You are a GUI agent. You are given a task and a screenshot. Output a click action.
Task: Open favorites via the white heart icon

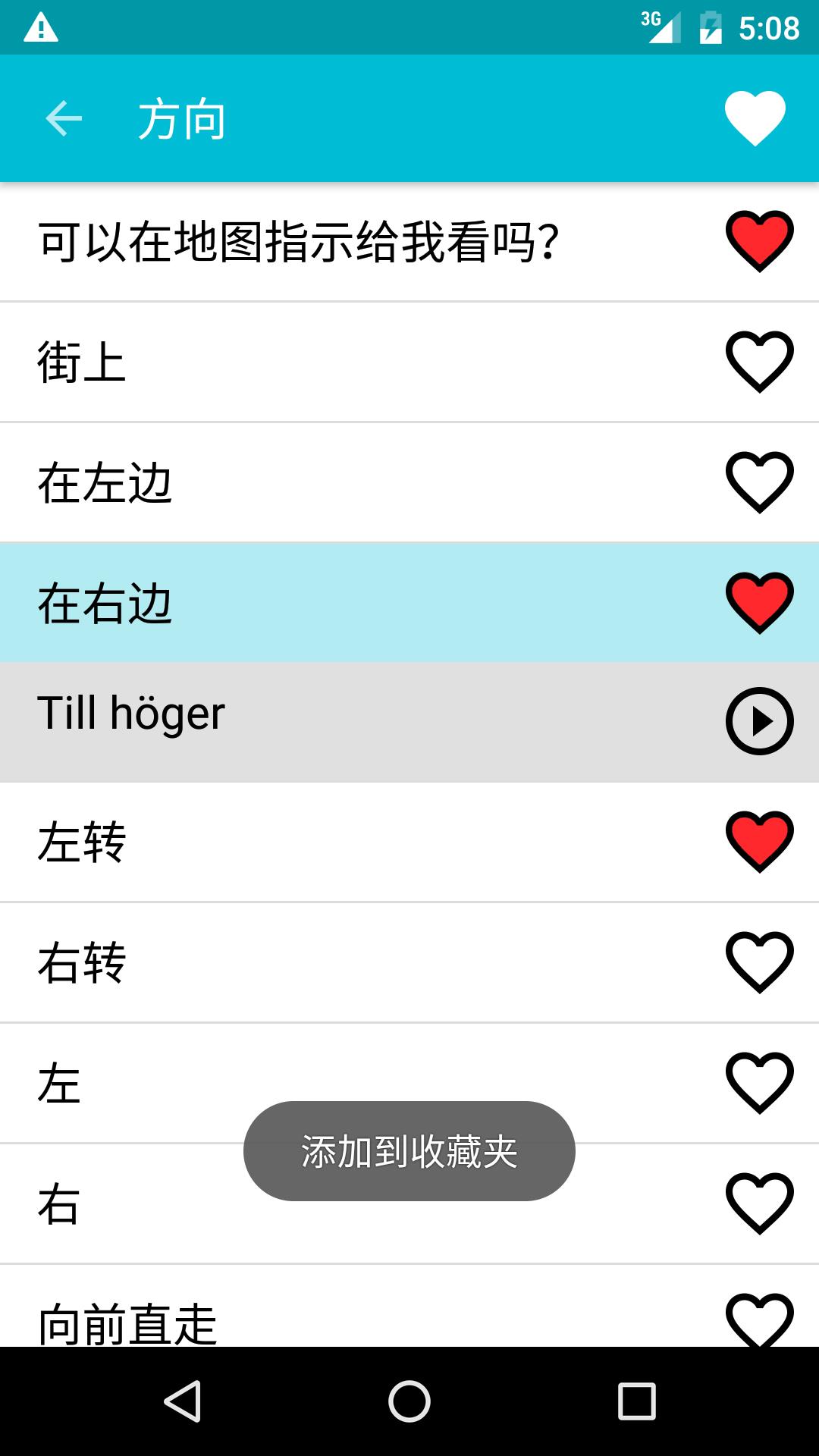755,118
